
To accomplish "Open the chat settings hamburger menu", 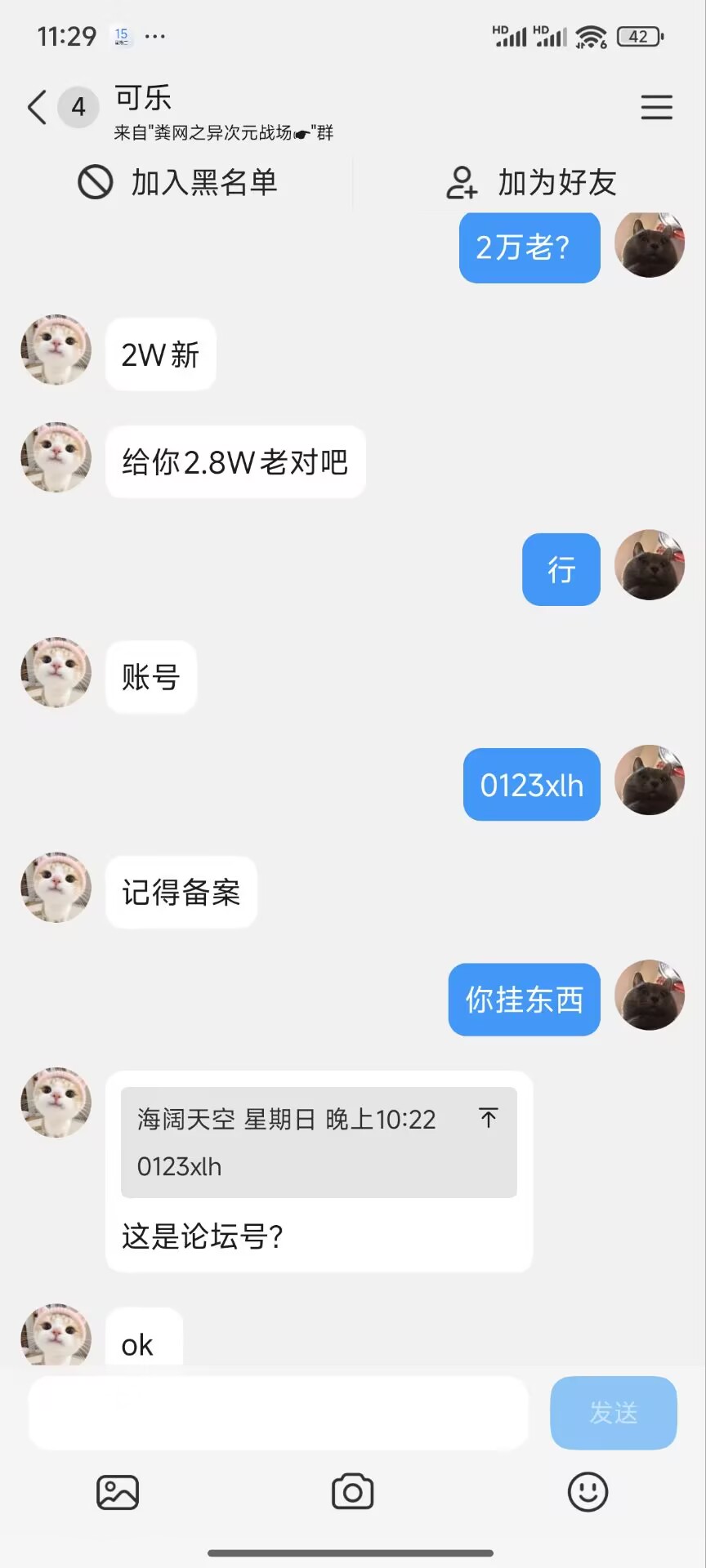I will click(656, 107).
